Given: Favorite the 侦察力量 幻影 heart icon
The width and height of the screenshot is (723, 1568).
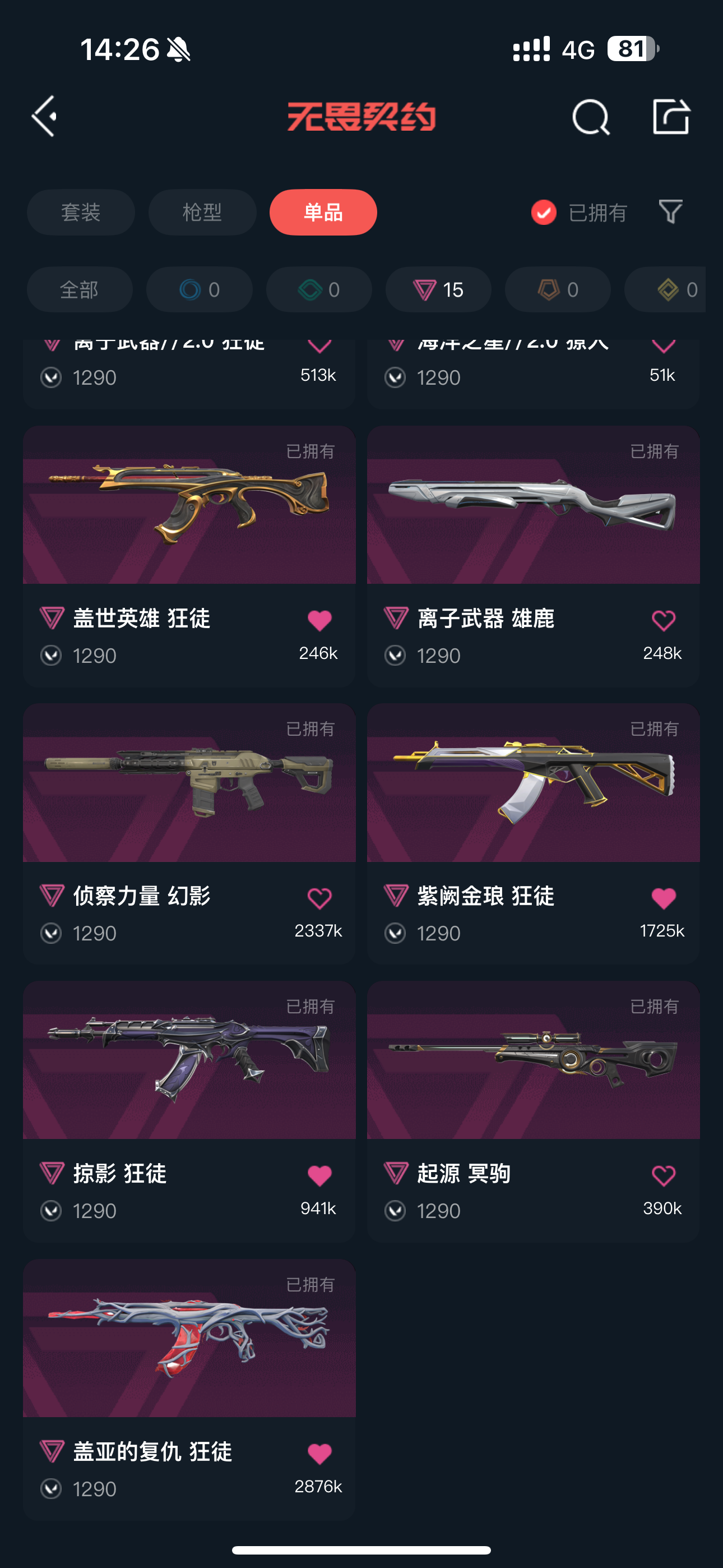Looking at the screenshot, I should click(319, 898).
